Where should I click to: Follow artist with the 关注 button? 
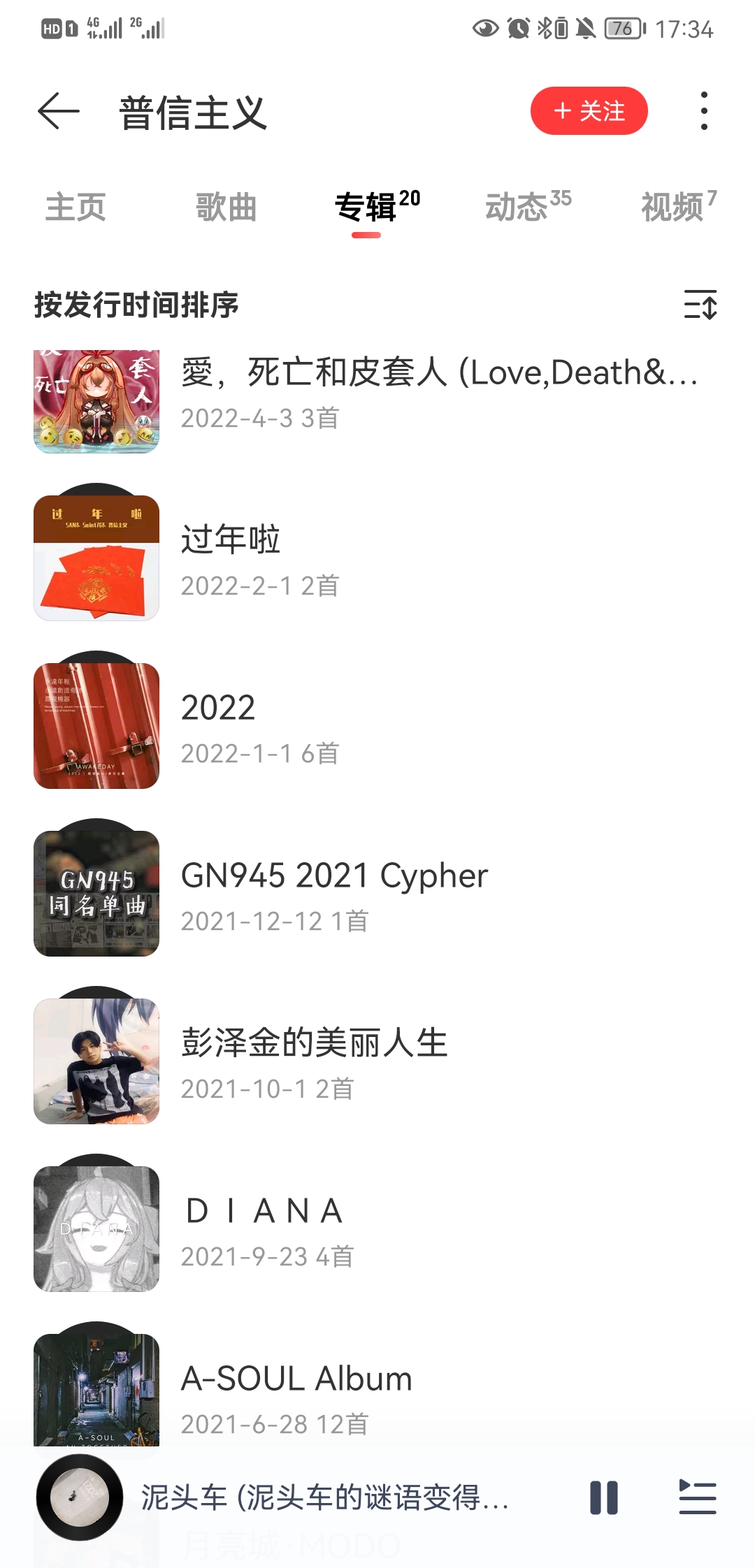coord(589,111)
